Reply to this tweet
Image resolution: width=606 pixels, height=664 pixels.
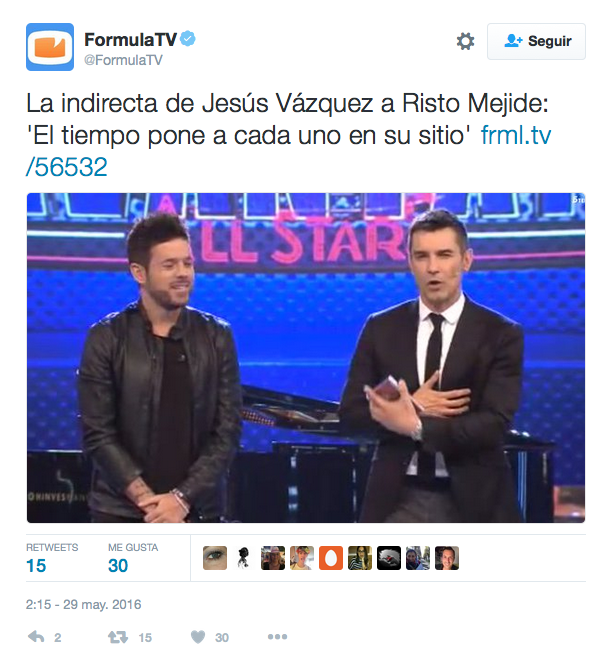(x=36, y=637)
